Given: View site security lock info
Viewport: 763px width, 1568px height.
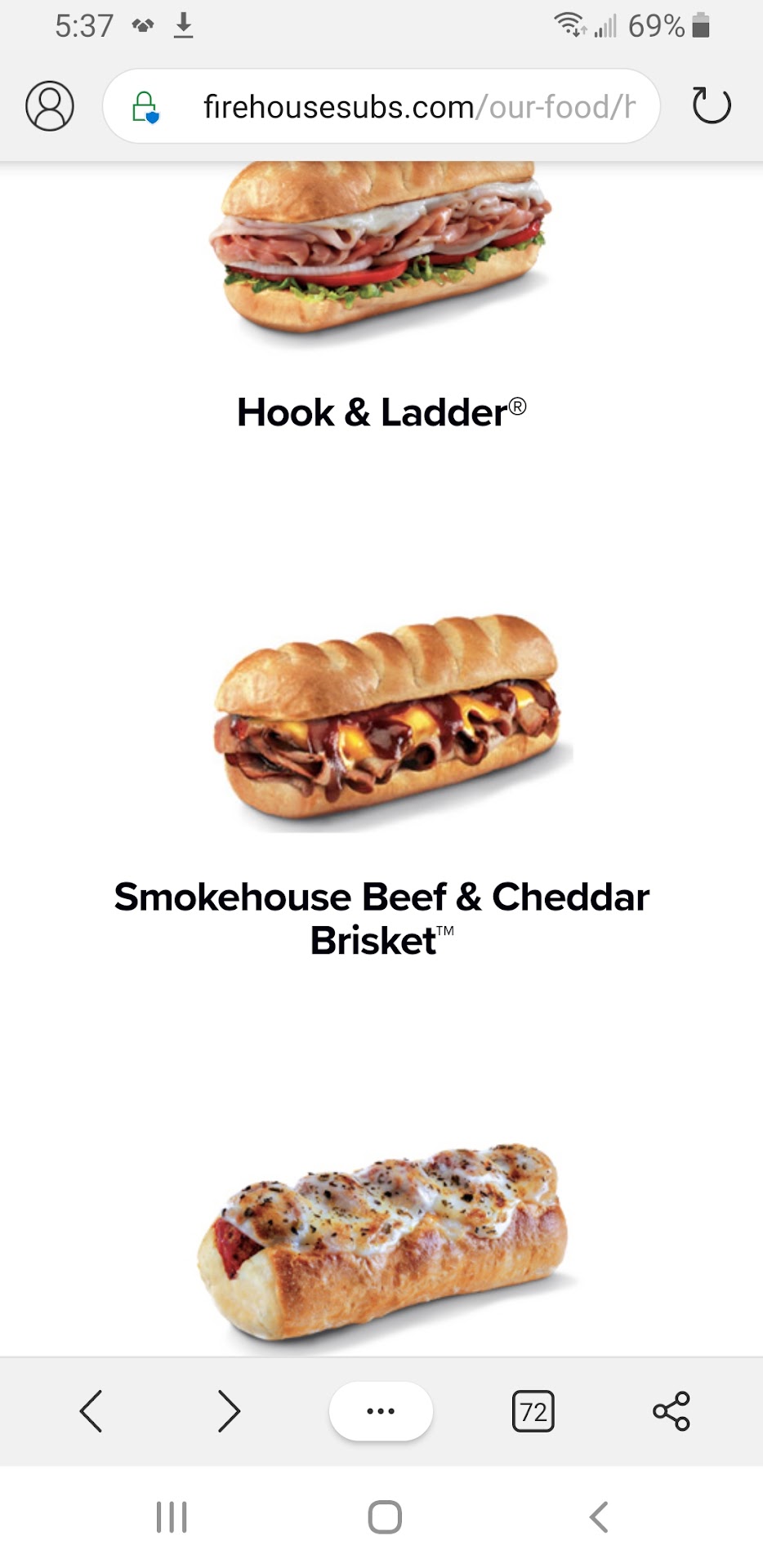Looking at the screenshot, I should pos(145,107).
